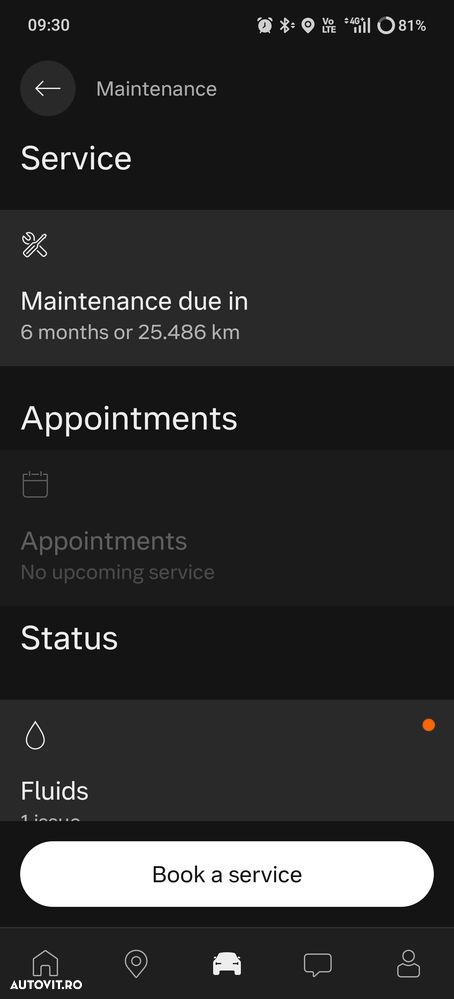Screen dimensions: 454x999
Task: Book a service
Action: click(227, 874)
